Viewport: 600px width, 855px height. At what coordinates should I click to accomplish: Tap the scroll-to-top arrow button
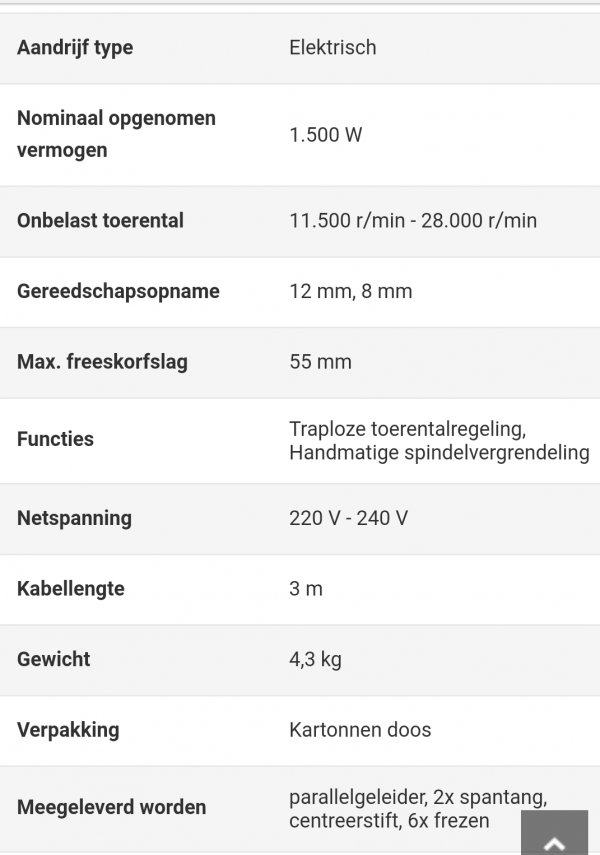(555, 834)
